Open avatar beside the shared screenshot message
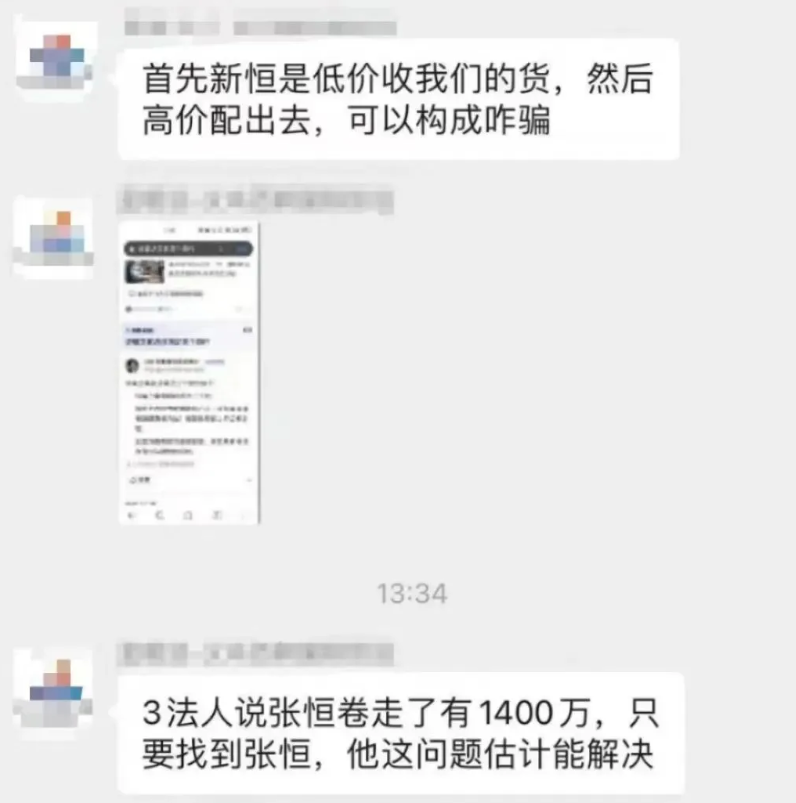 59,238
